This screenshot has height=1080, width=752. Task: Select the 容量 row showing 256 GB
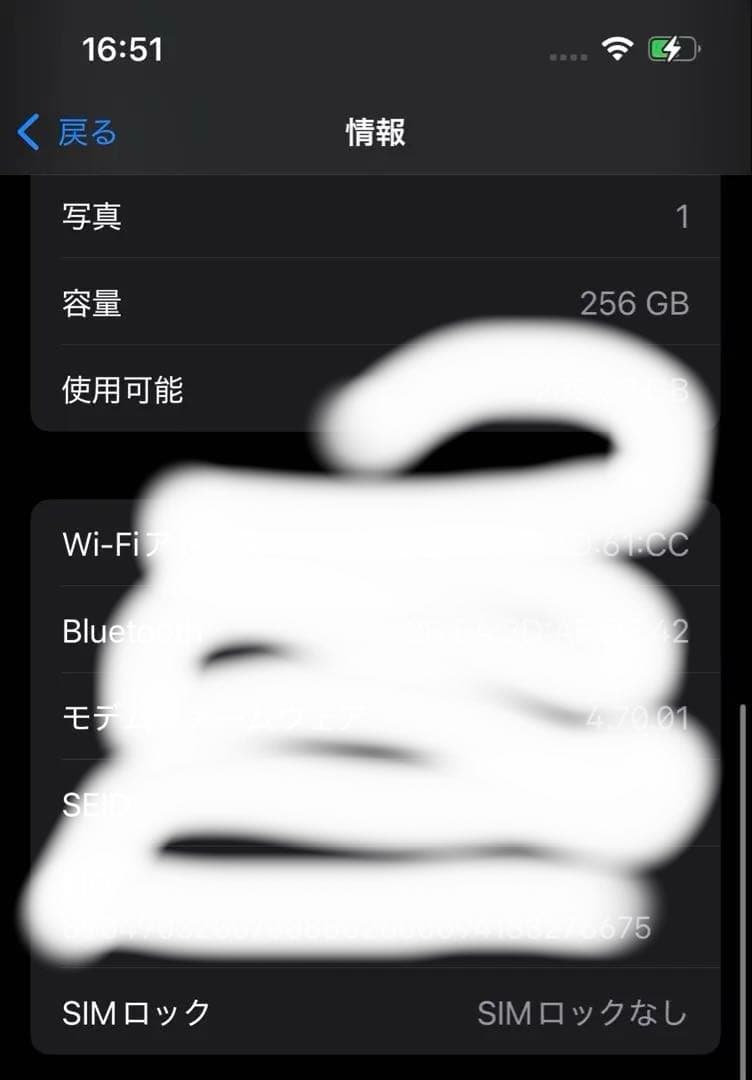375,304
